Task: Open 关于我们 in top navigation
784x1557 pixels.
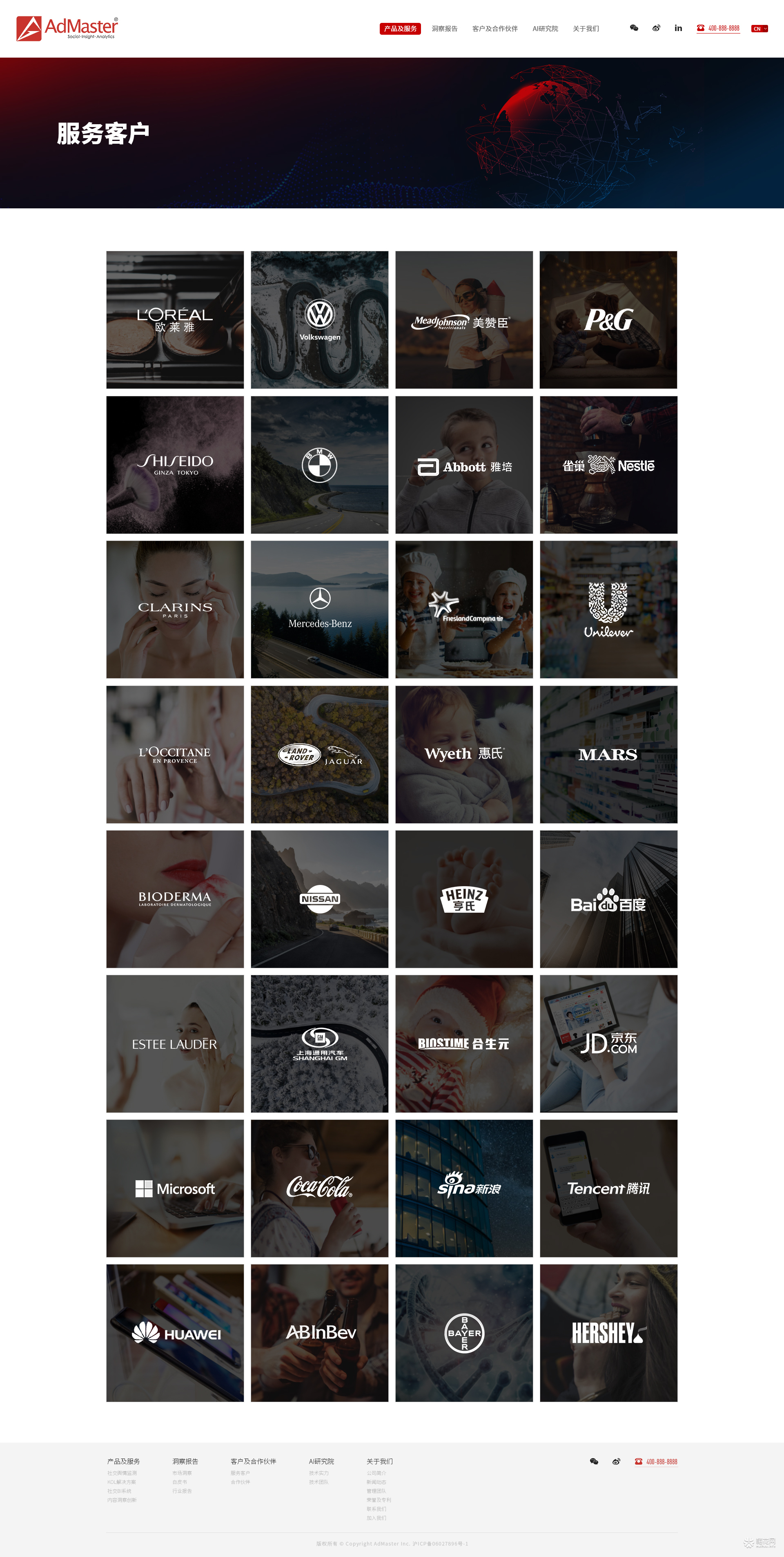Action: [x=585, y=29]
